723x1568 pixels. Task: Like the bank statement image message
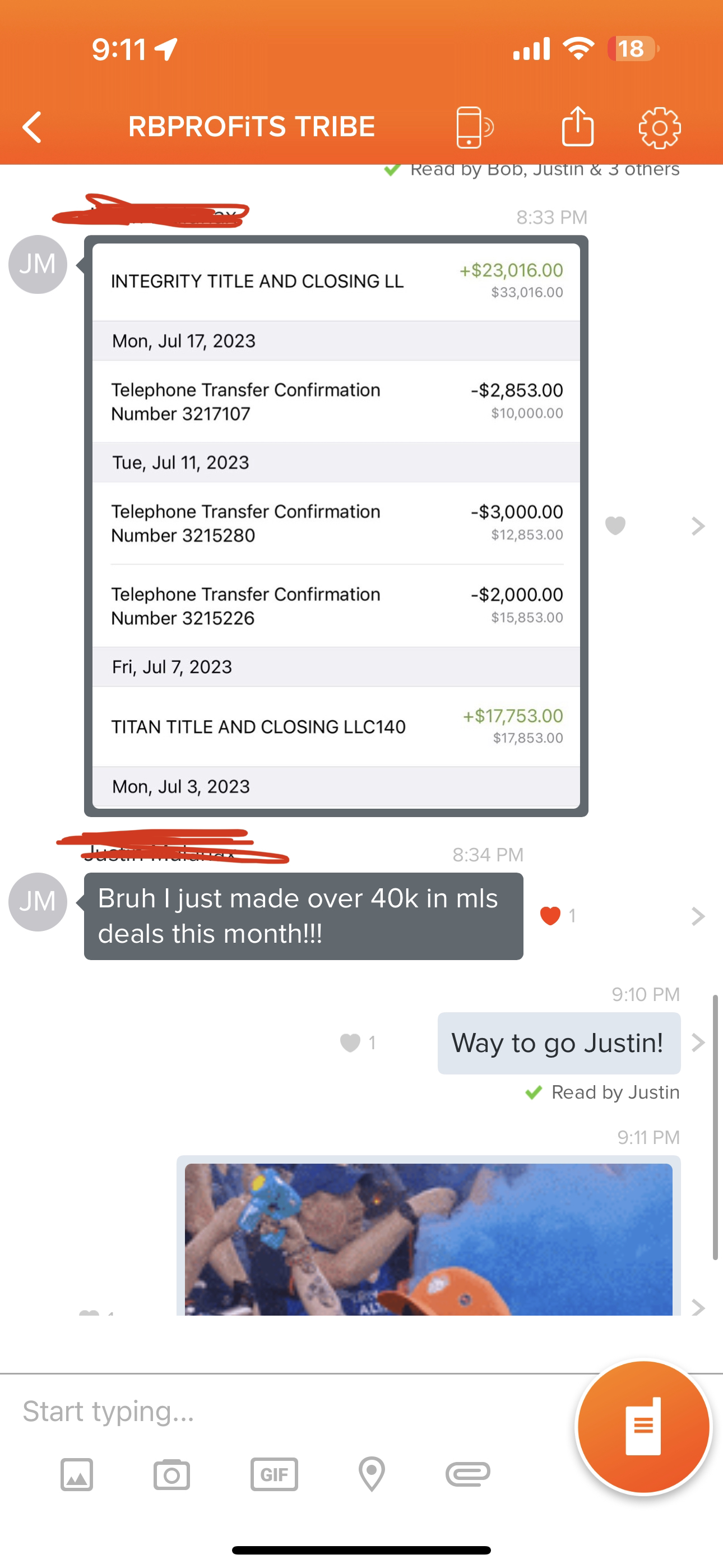[x=615, y=525]
